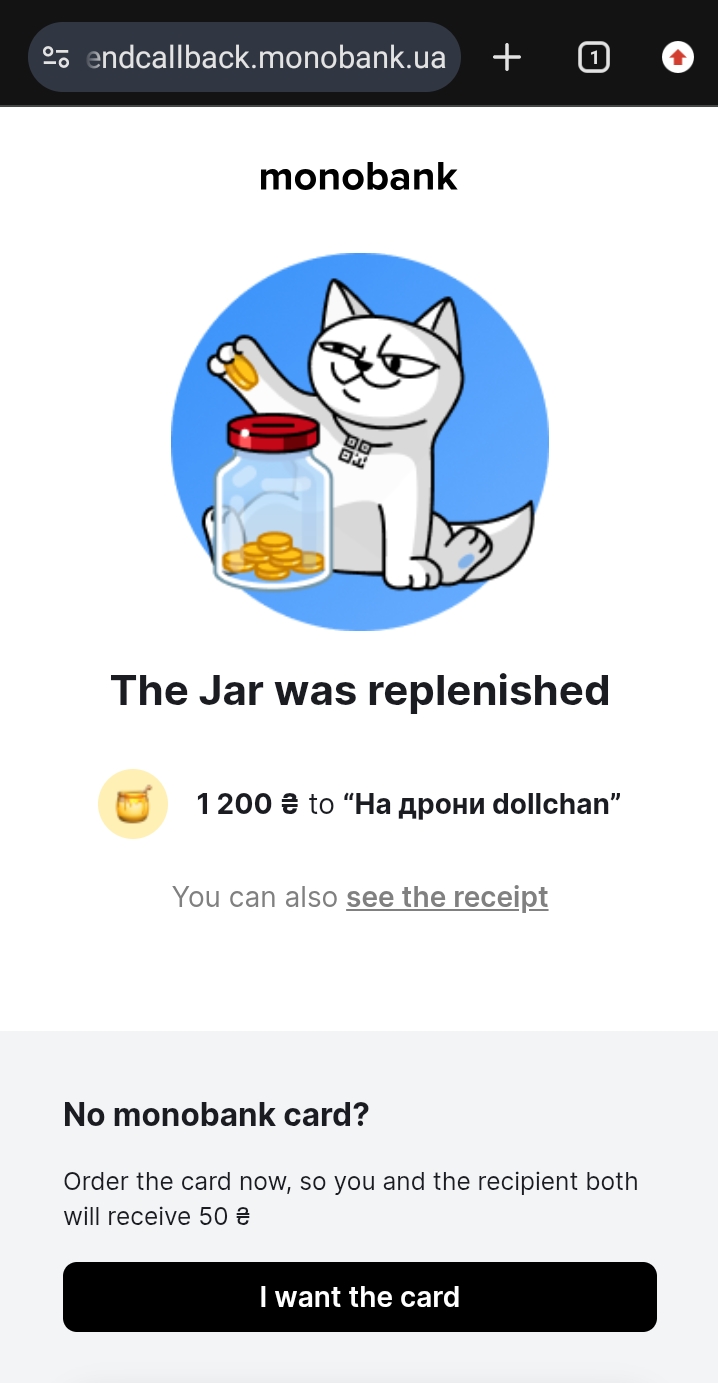718x1383 pixels.
Task: Open the see the receipt link
Action: [x=447, y=897]
